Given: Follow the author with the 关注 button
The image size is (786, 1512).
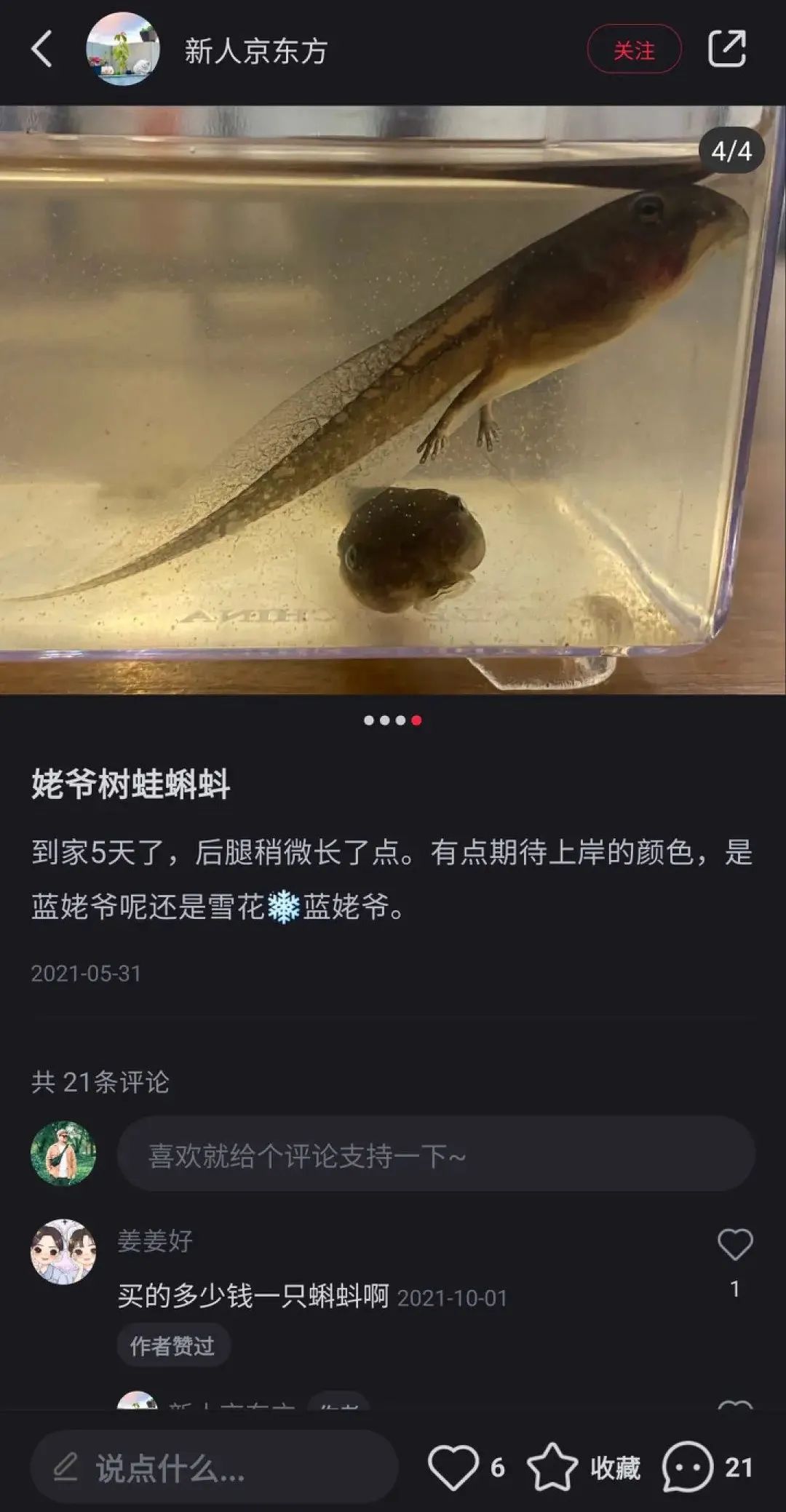Looking at the screenshot, I should pyautogui.click(x=634, y=49).
